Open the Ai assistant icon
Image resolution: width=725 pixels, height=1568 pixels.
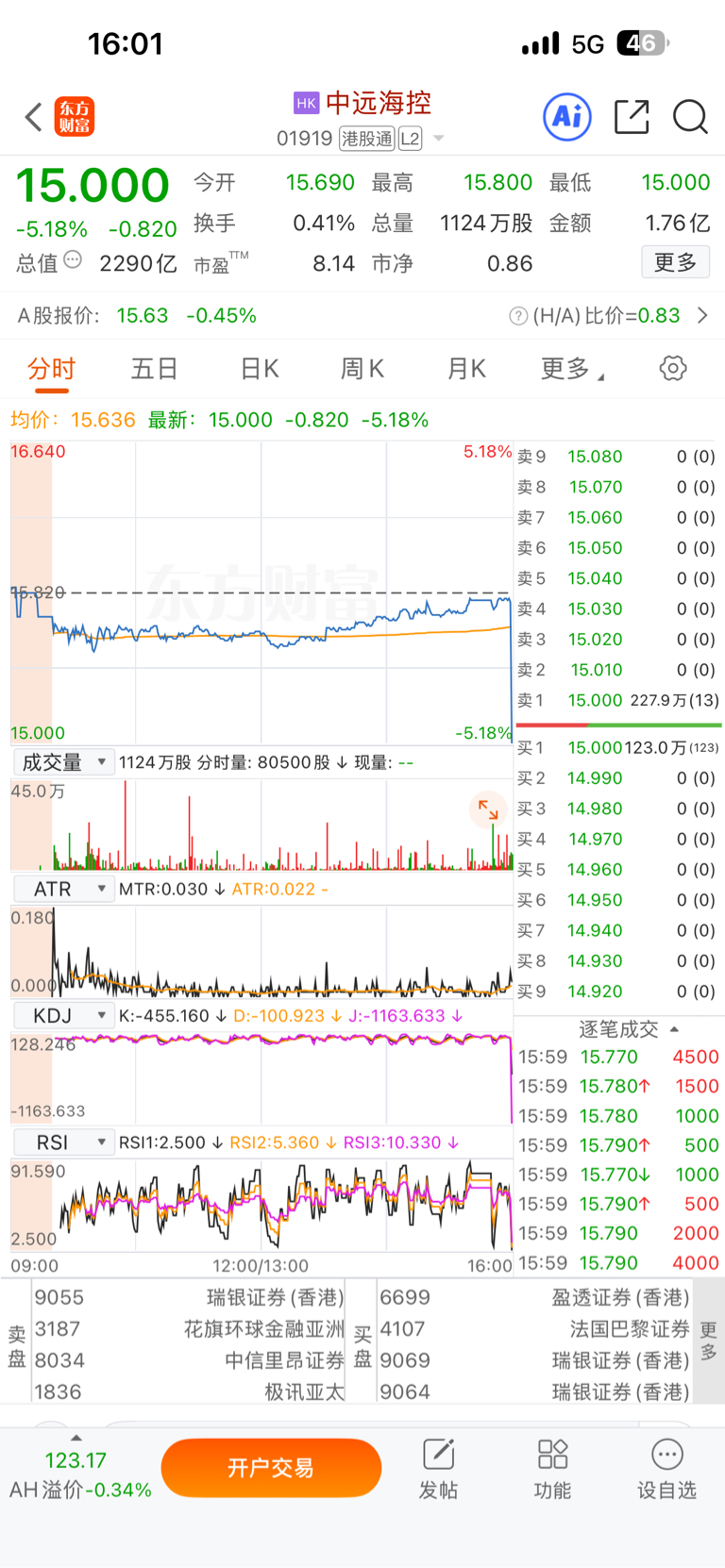pyautogui.click(x=567, y=117)
